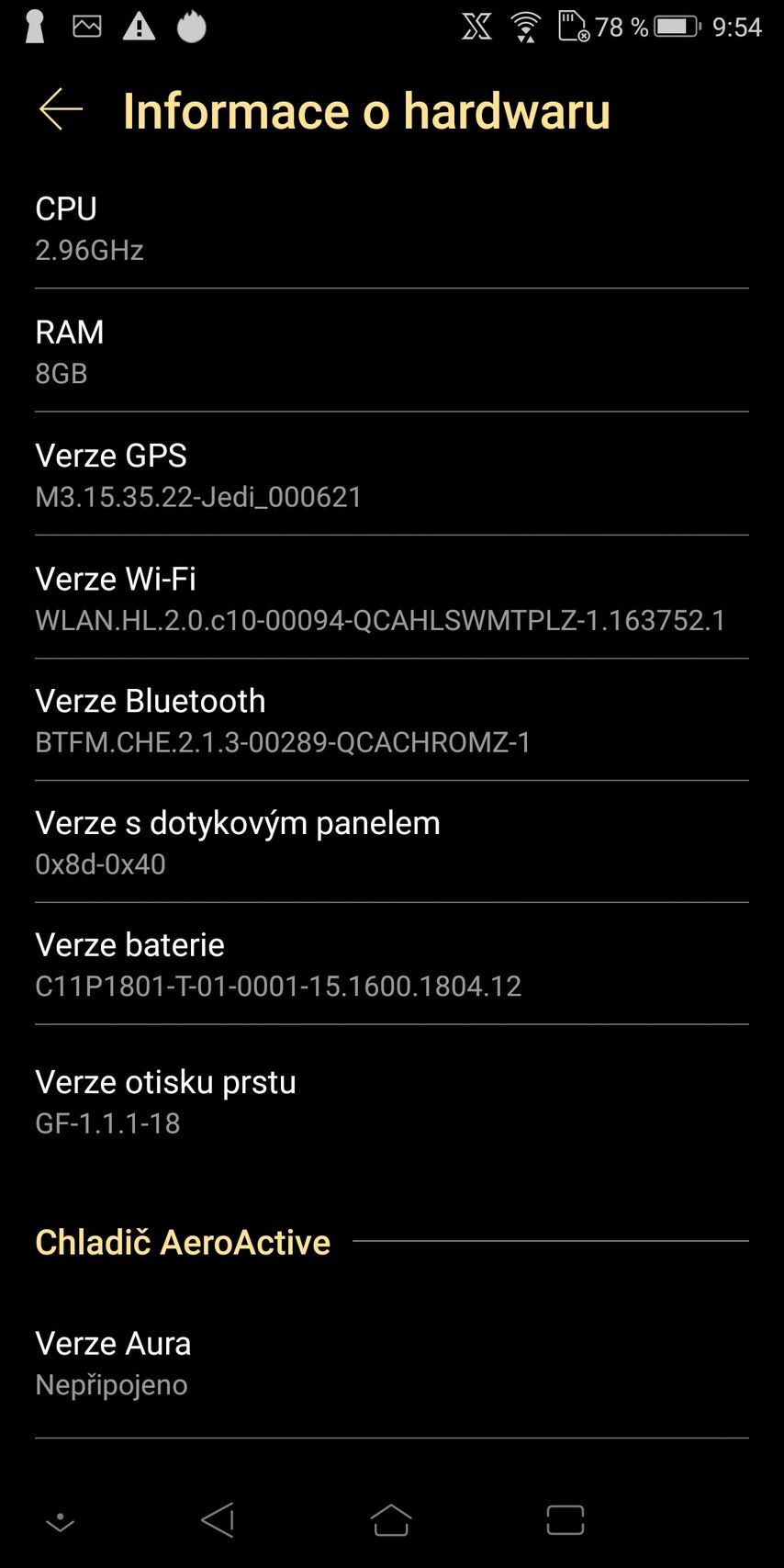Tap the home button in navigation bar
This screenshot has height=1568, width=784.
tap(391, 1520)
